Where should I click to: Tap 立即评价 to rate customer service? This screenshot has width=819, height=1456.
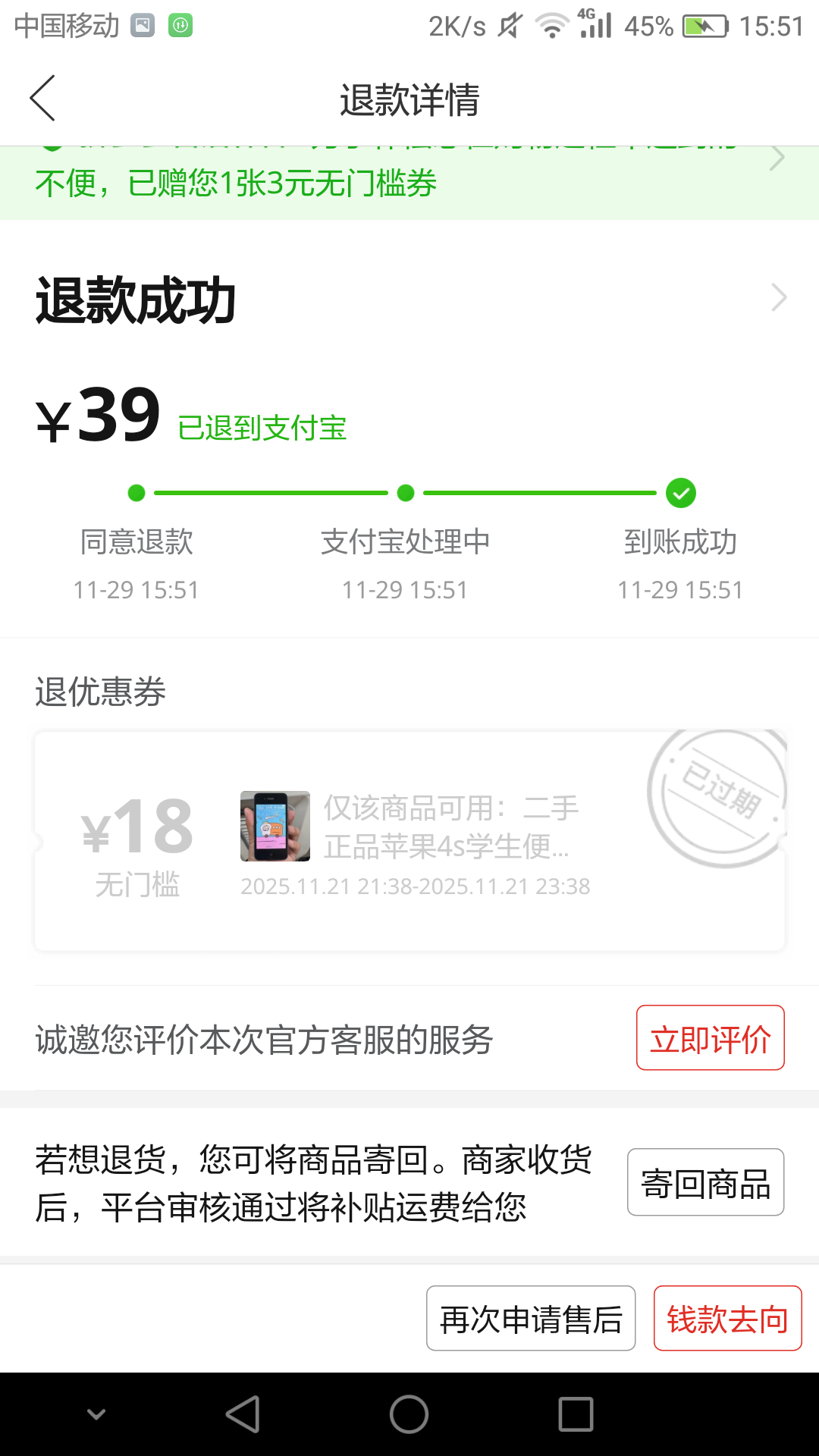(710, 1038)
